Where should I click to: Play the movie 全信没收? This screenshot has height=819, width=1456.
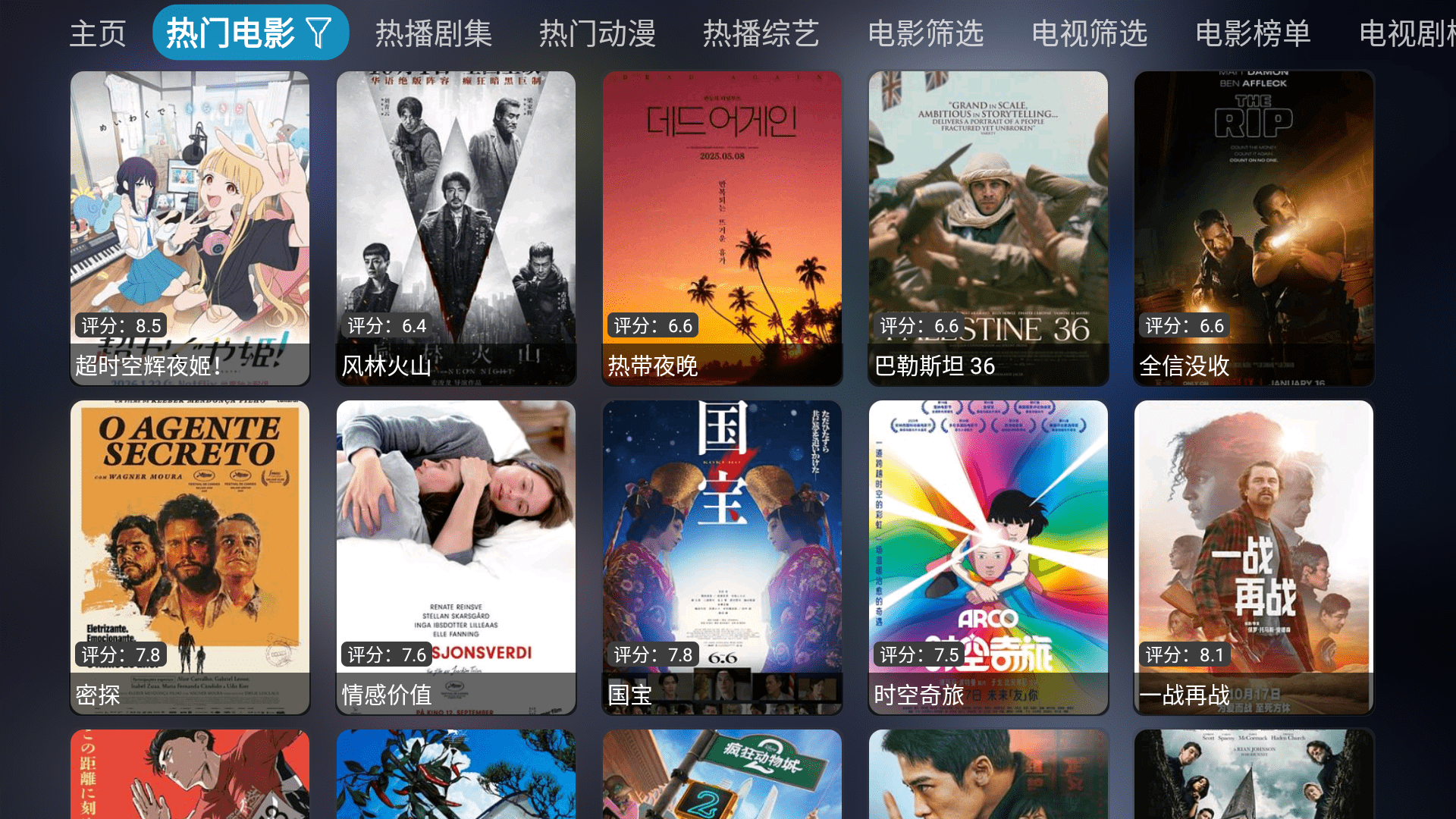(1254, 227)
